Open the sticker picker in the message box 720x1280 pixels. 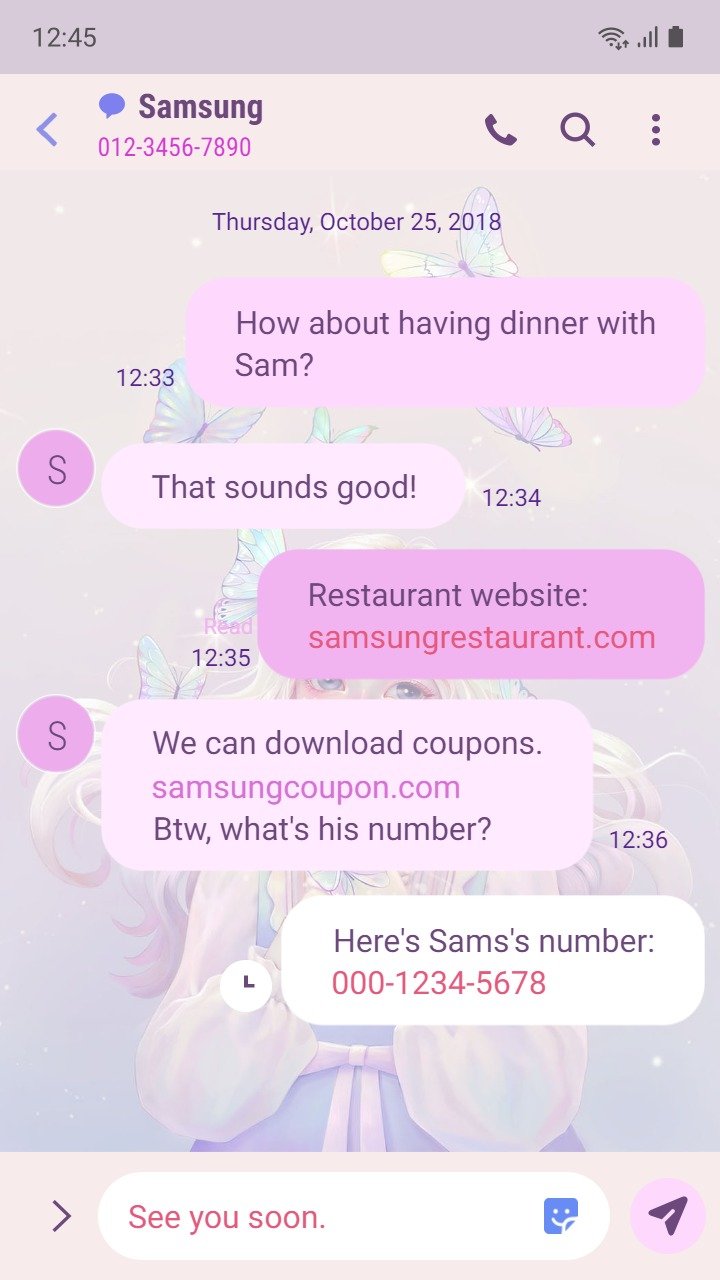pyautogui.click(x=561, y=1216)
